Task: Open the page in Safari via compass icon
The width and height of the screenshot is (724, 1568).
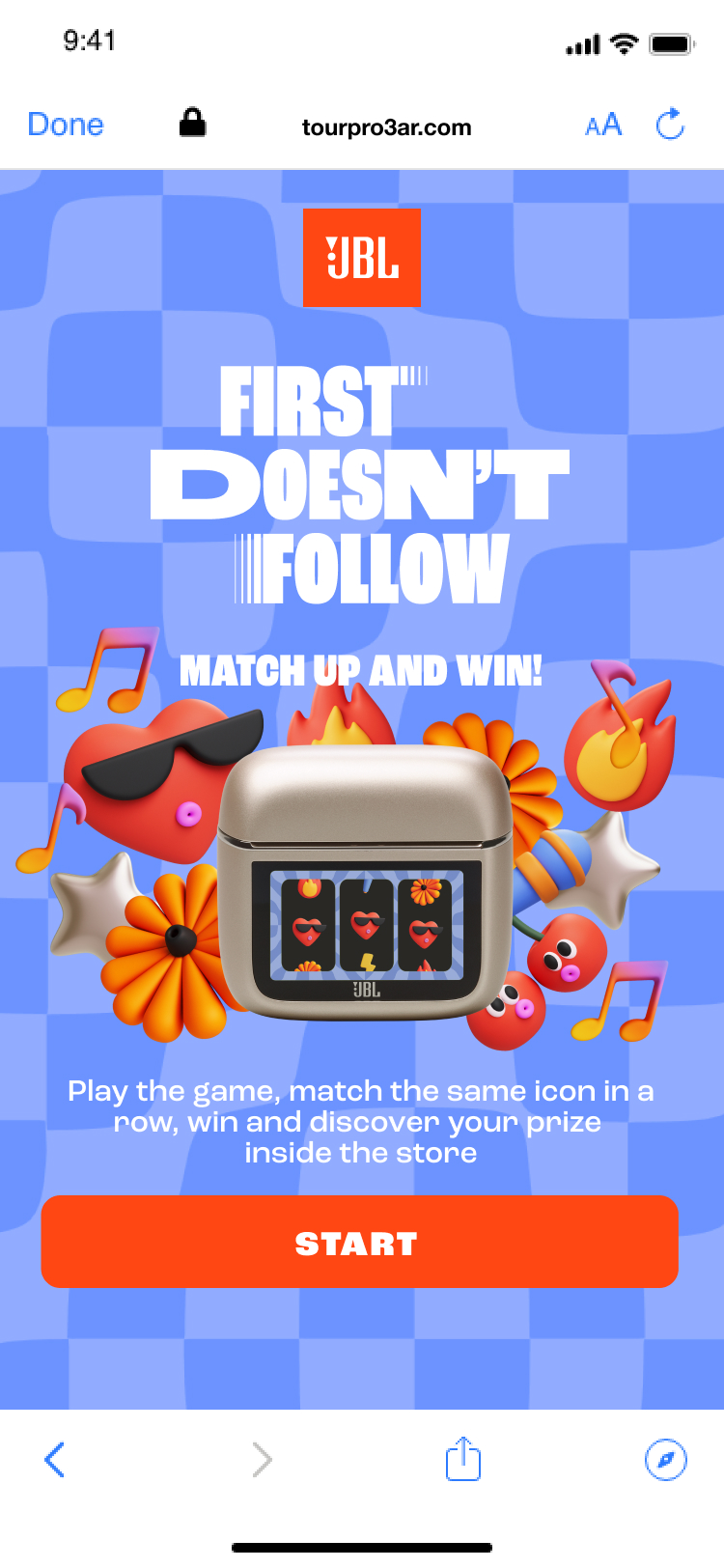Action: click(665, 1459)
